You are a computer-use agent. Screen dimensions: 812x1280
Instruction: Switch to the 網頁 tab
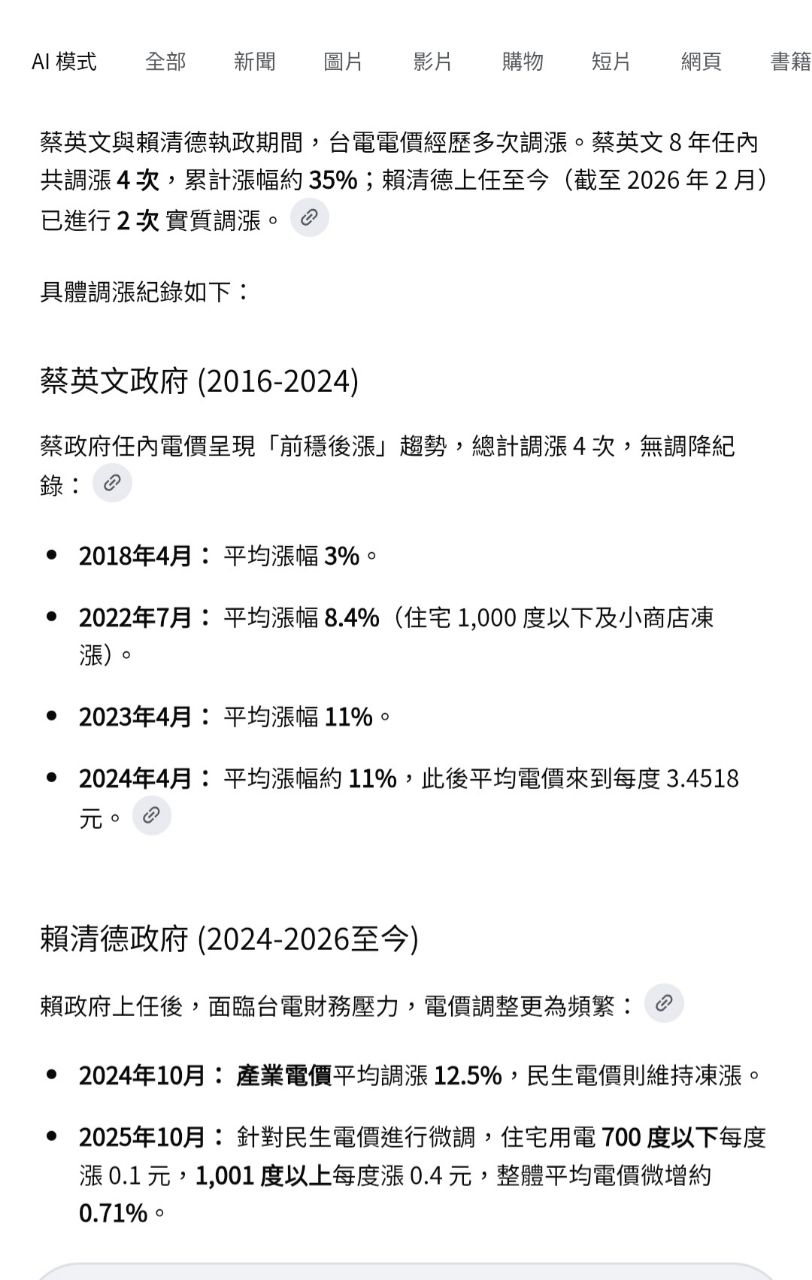point(701,62)
